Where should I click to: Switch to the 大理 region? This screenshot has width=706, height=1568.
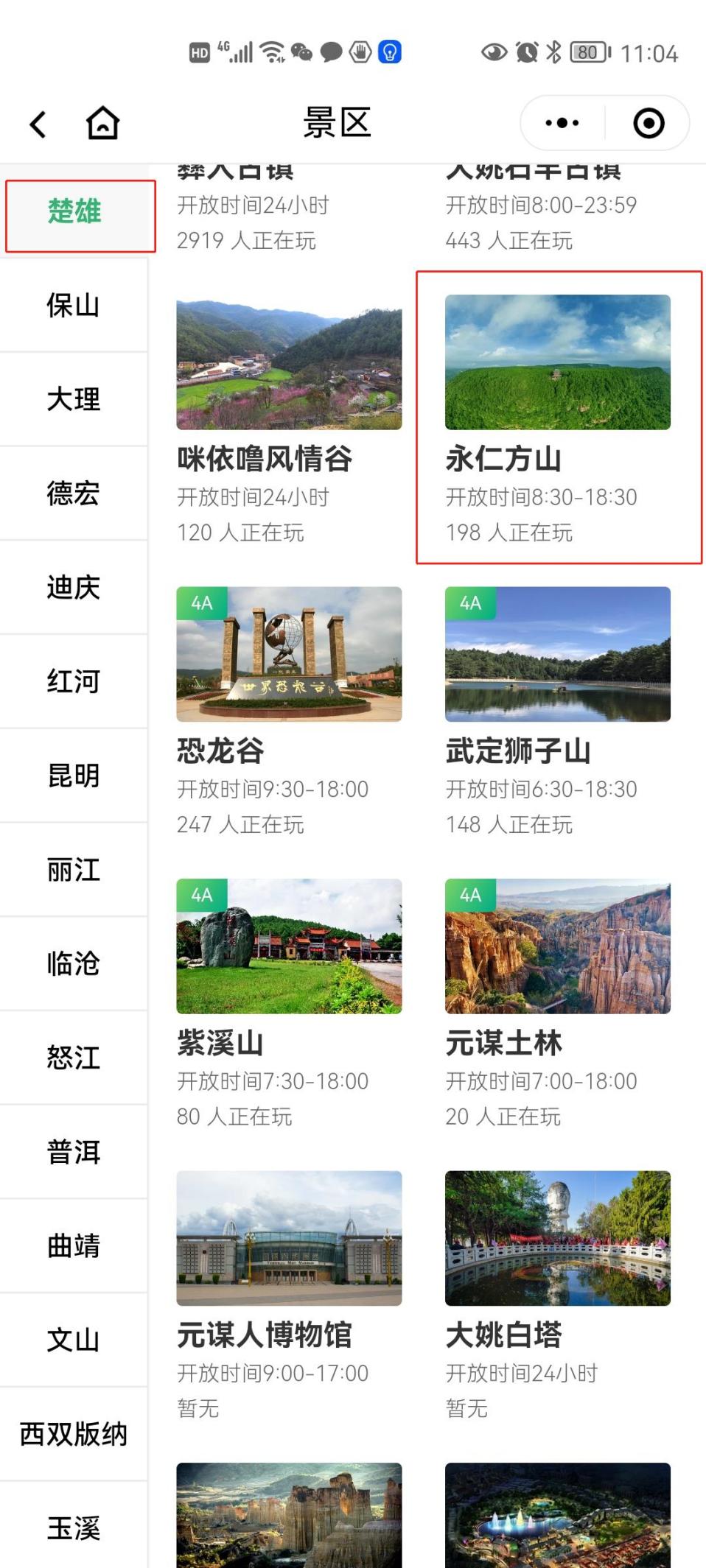tap(74, 399)
